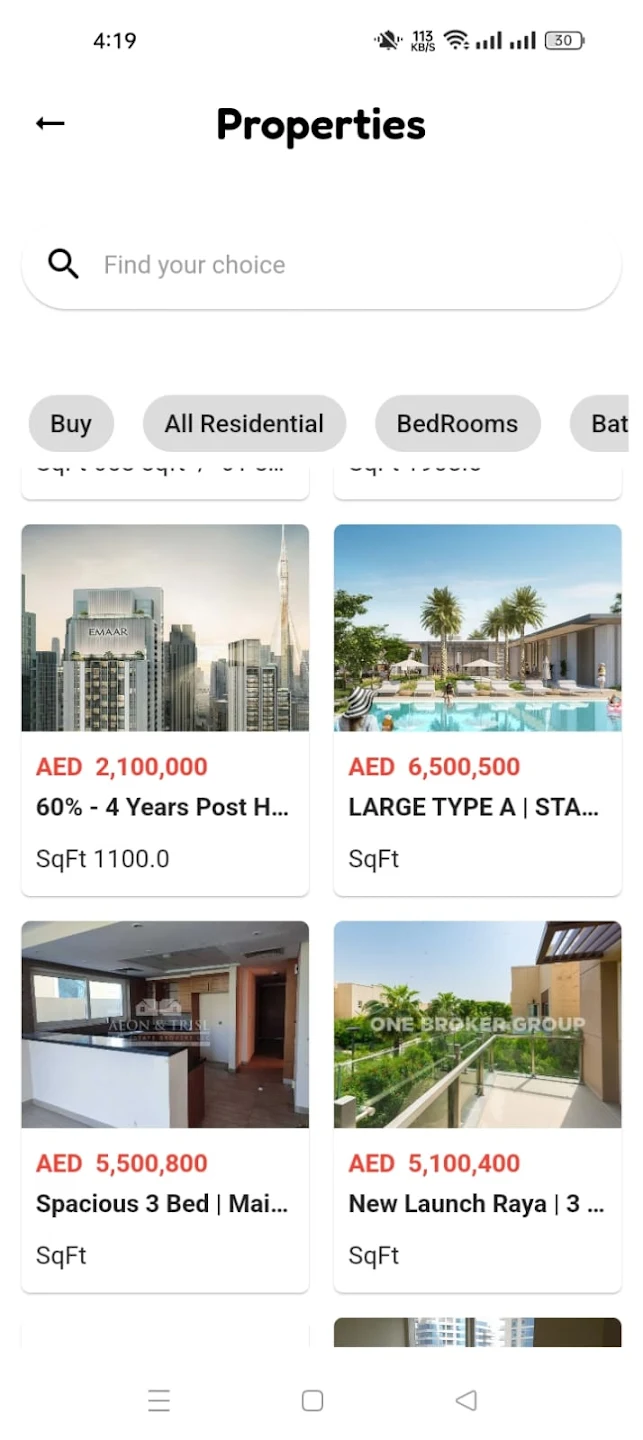Open the All Residential filter
643x1440 pixels.
coord(244,424)
